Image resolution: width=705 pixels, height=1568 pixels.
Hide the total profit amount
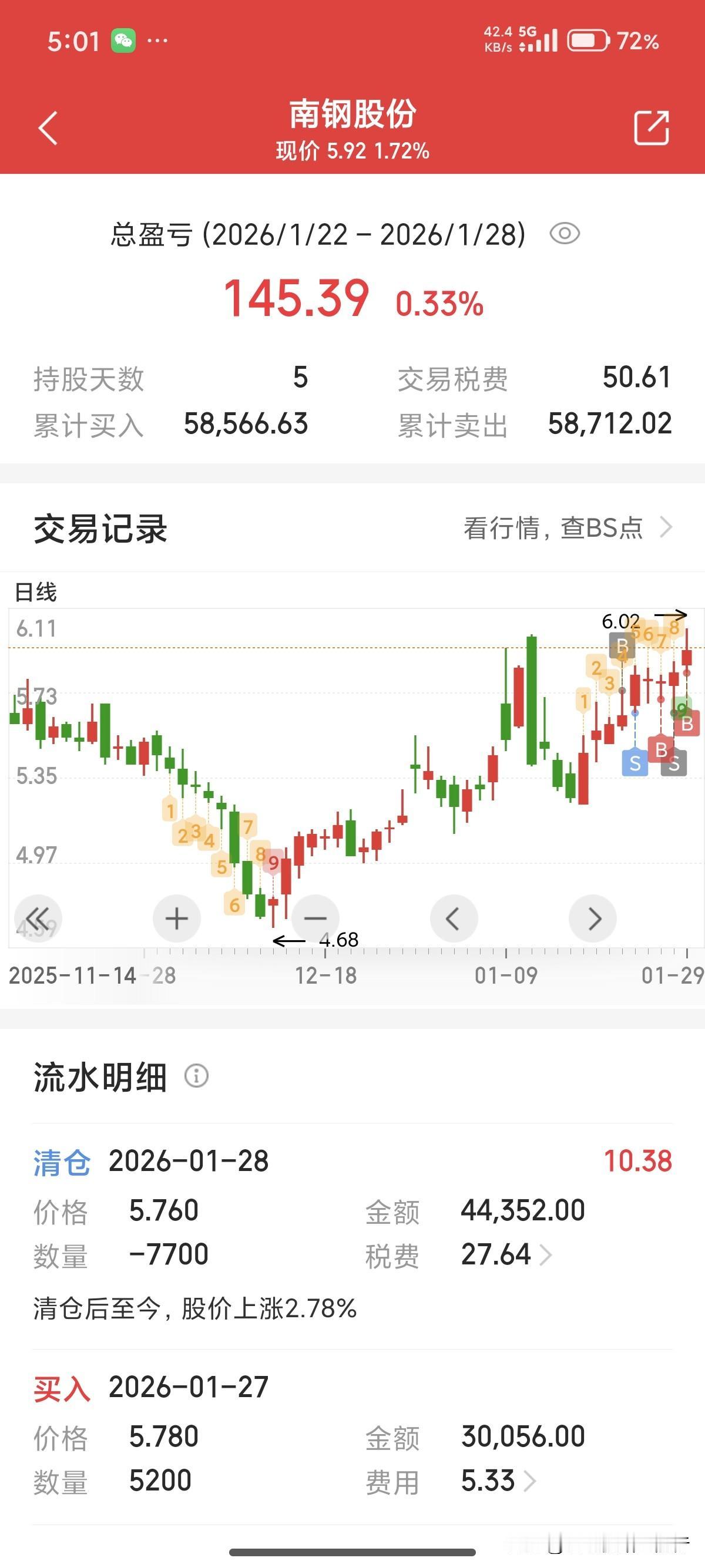[x=565, y=234]
